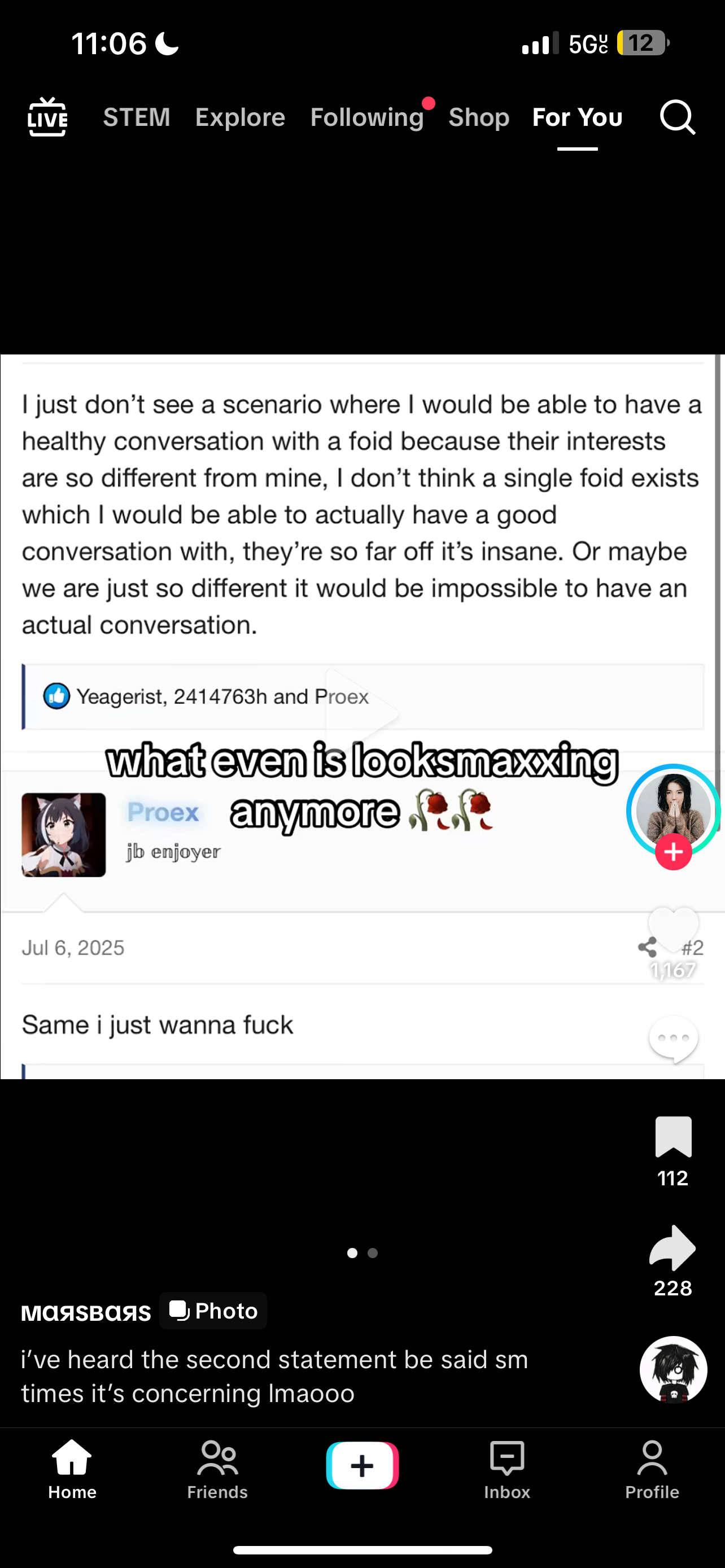Switch to the Explore tab
Viewport: 725px width, 1568px height.
coord(240,117)
